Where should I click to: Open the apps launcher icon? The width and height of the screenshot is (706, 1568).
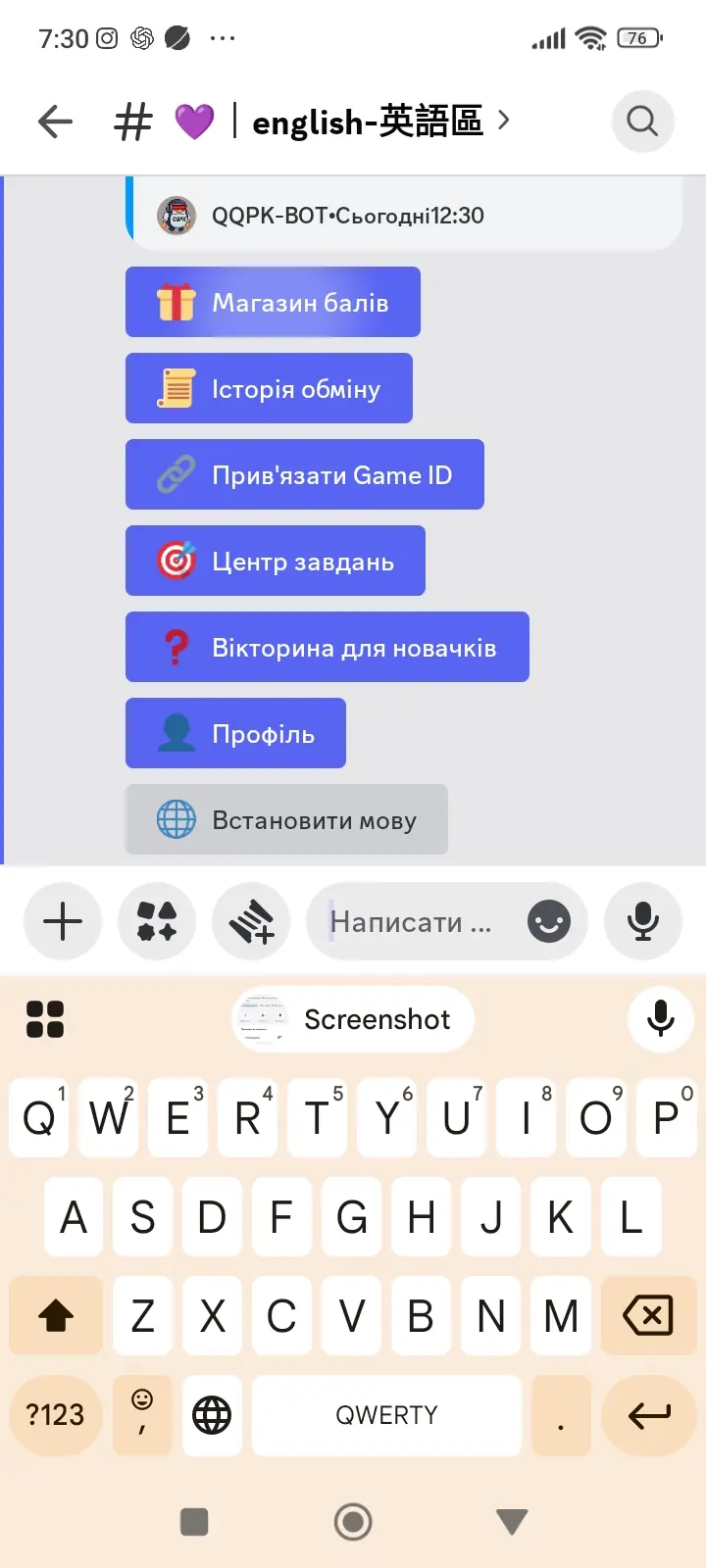point(157,921)
